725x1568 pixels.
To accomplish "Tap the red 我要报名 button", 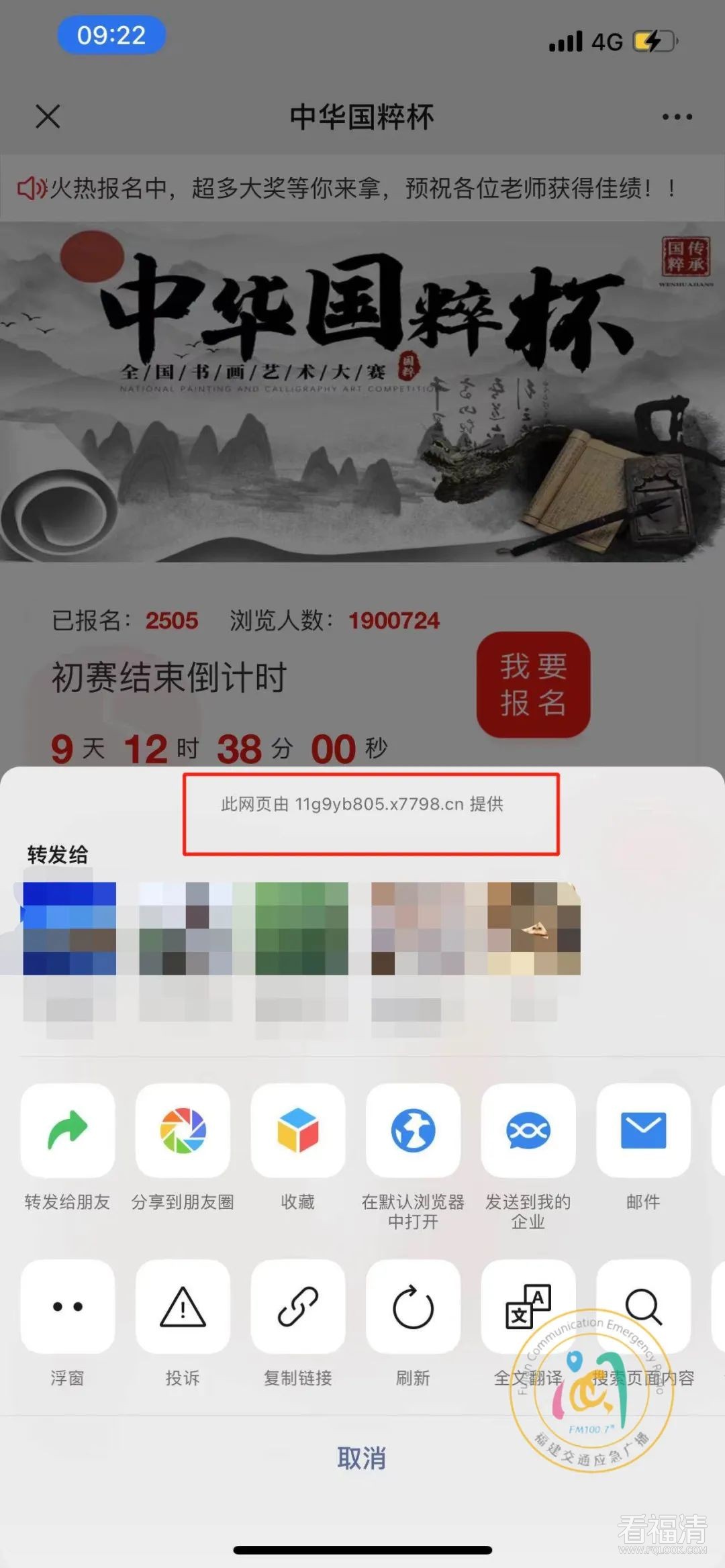I will (x=533, y=685).
